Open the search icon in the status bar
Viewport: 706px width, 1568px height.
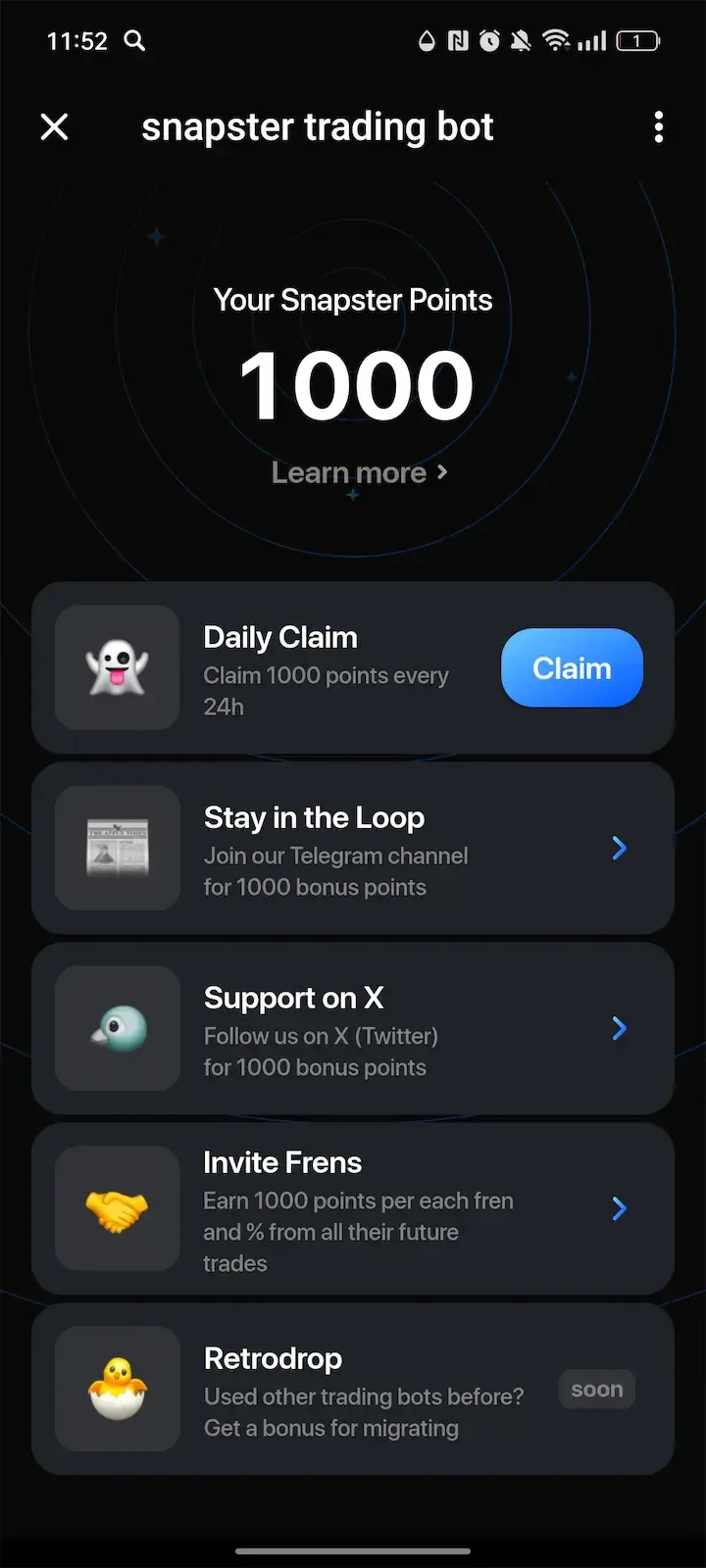(134, 41)
